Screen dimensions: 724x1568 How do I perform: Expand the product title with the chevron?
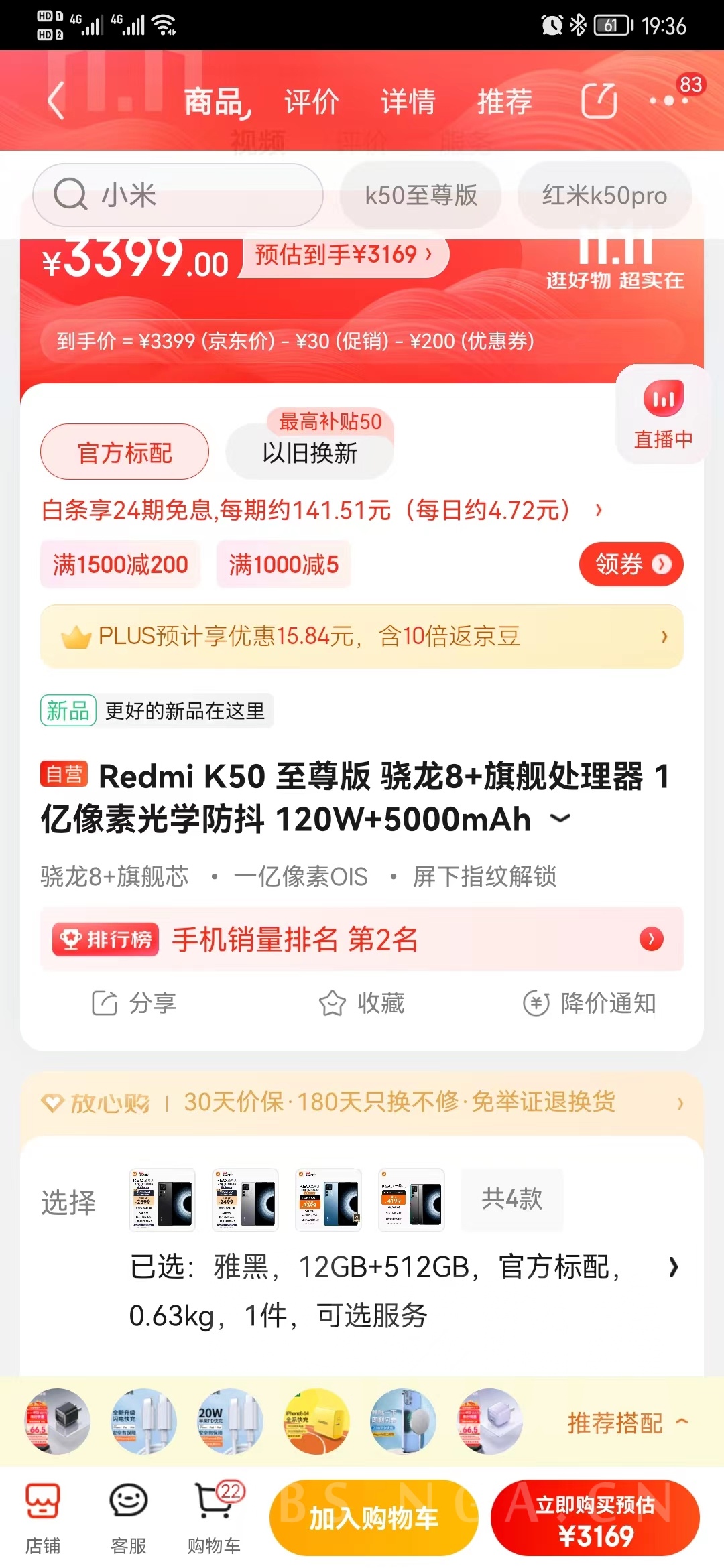pos(562,818)
